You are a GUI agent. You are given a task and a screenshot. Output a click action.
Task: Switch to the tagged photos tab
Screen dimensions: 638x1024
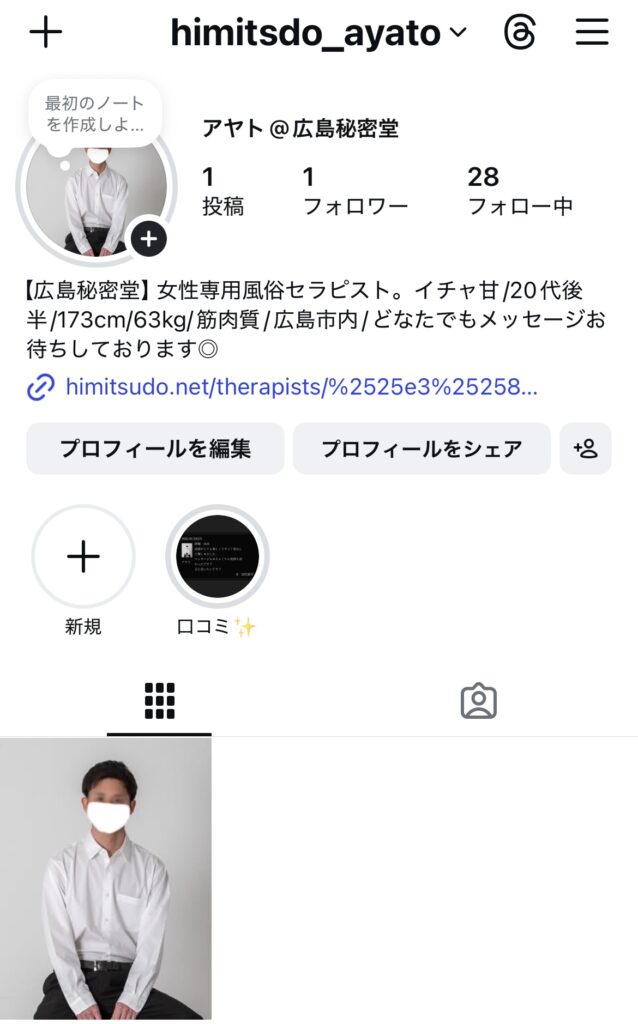pyautogui.click(x=478, y=702)
